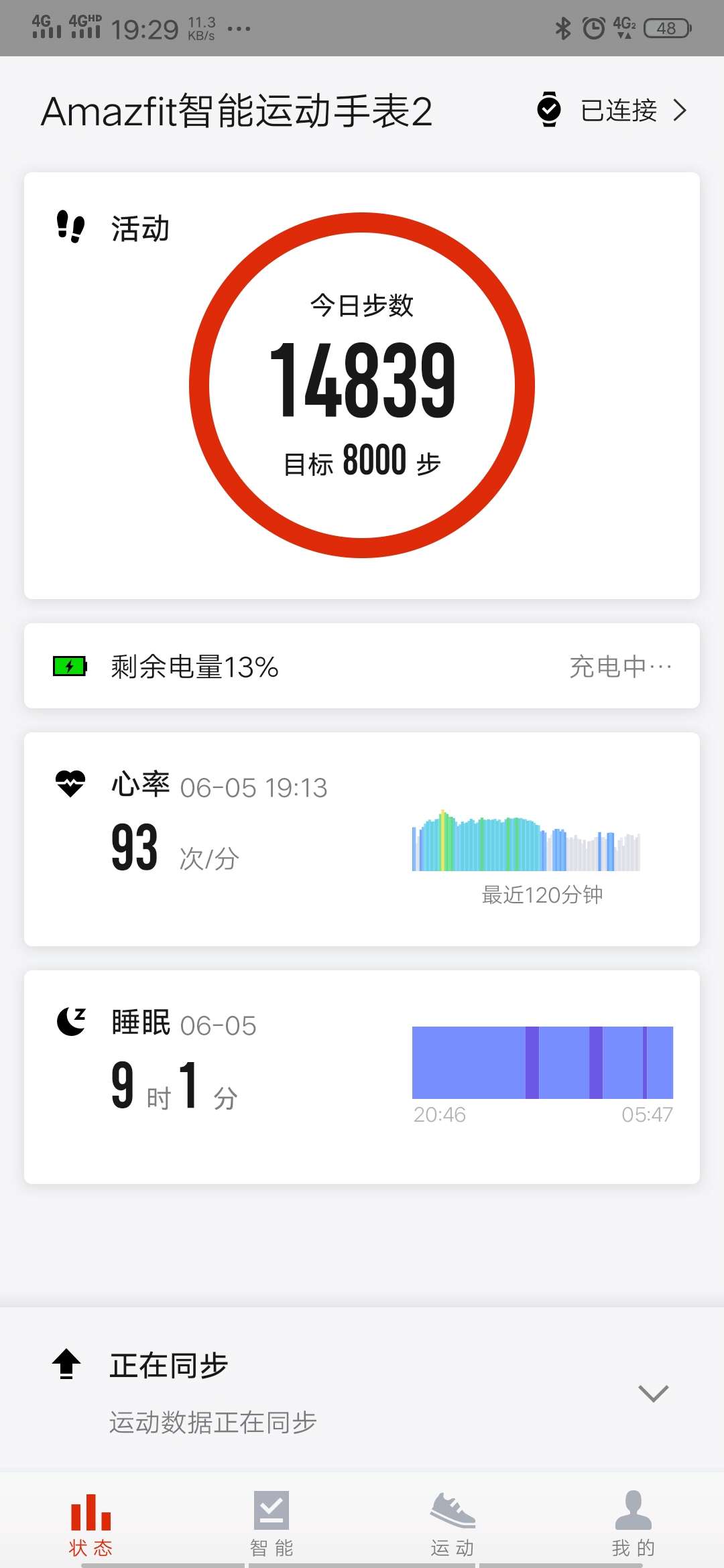Image resolution: width=724 pixels, height=1568 pixels.
Task: Tap the green charging battery icon
Action: pos(69,665)
